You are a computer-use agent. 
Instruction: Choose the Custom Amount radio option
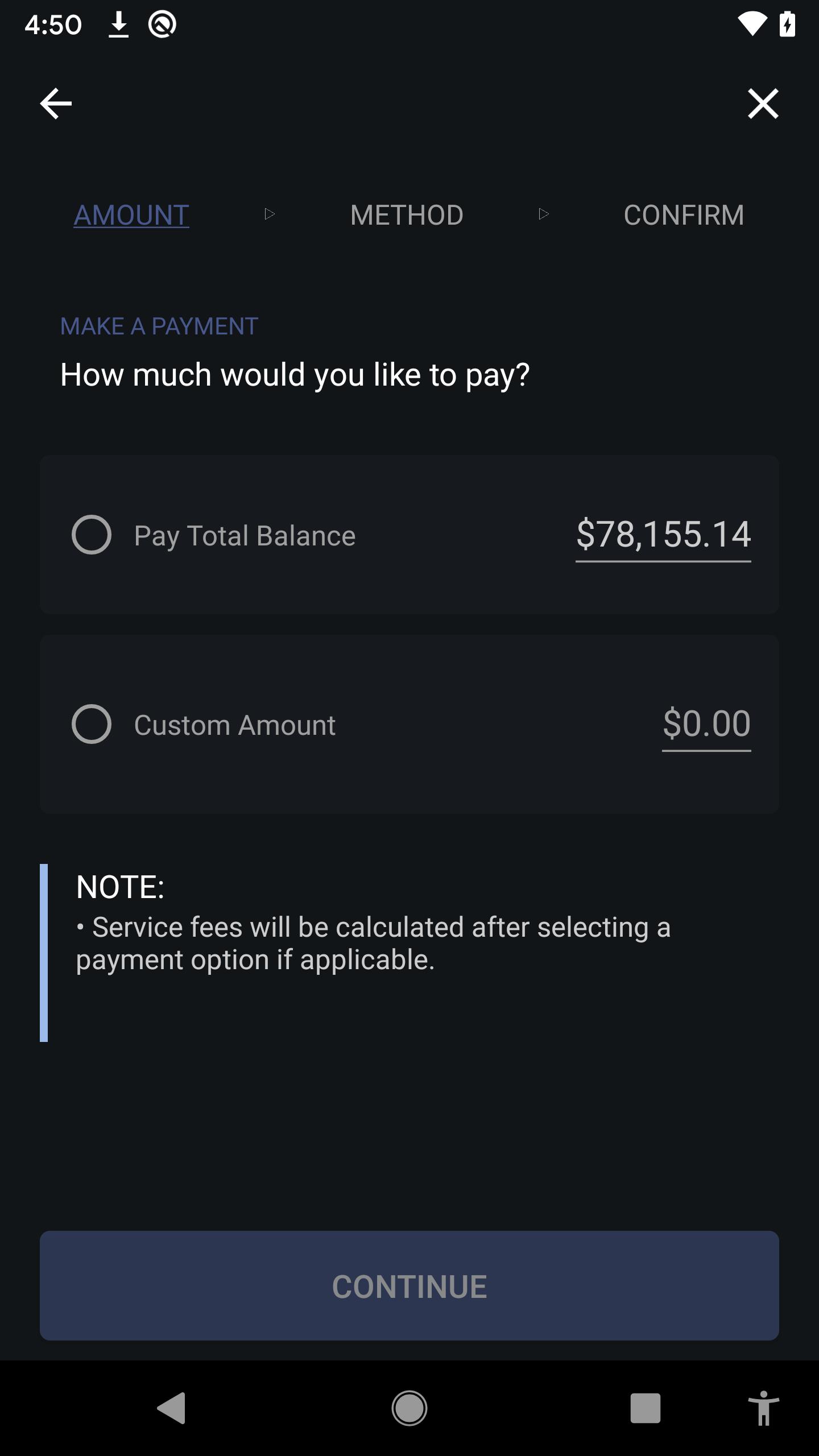(x=92, y=724)
